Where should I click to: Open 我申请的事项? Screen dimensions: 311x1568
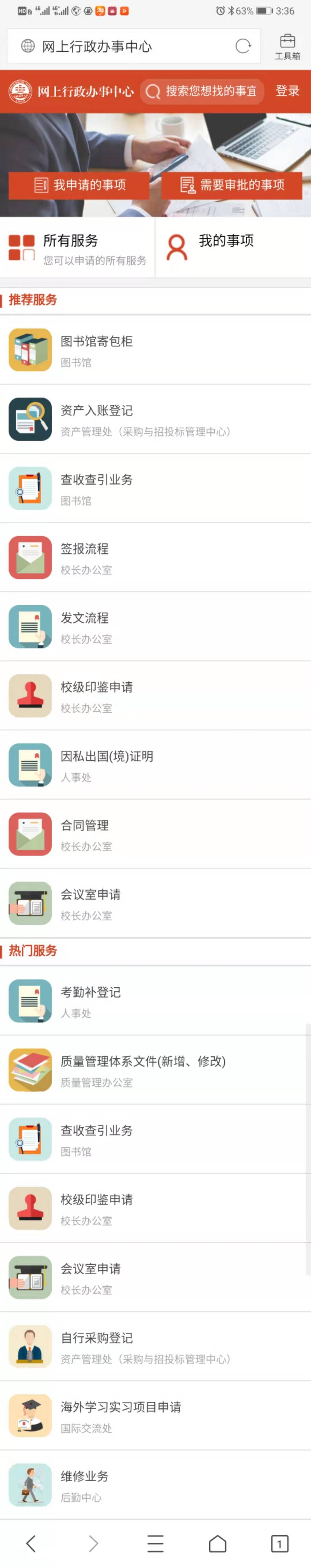coord(79,185)
